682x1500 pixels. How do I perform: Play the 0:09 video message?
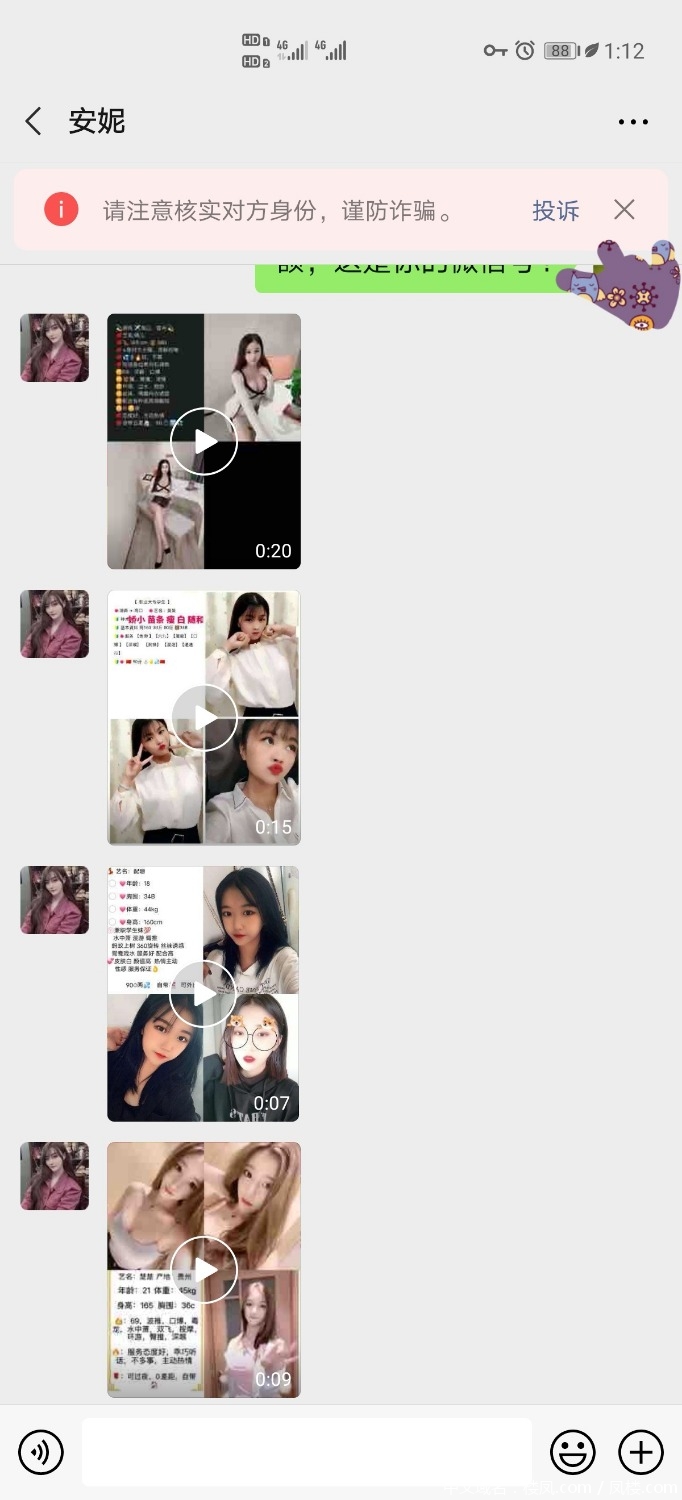pyautogui.click(x=204, y=1269)
